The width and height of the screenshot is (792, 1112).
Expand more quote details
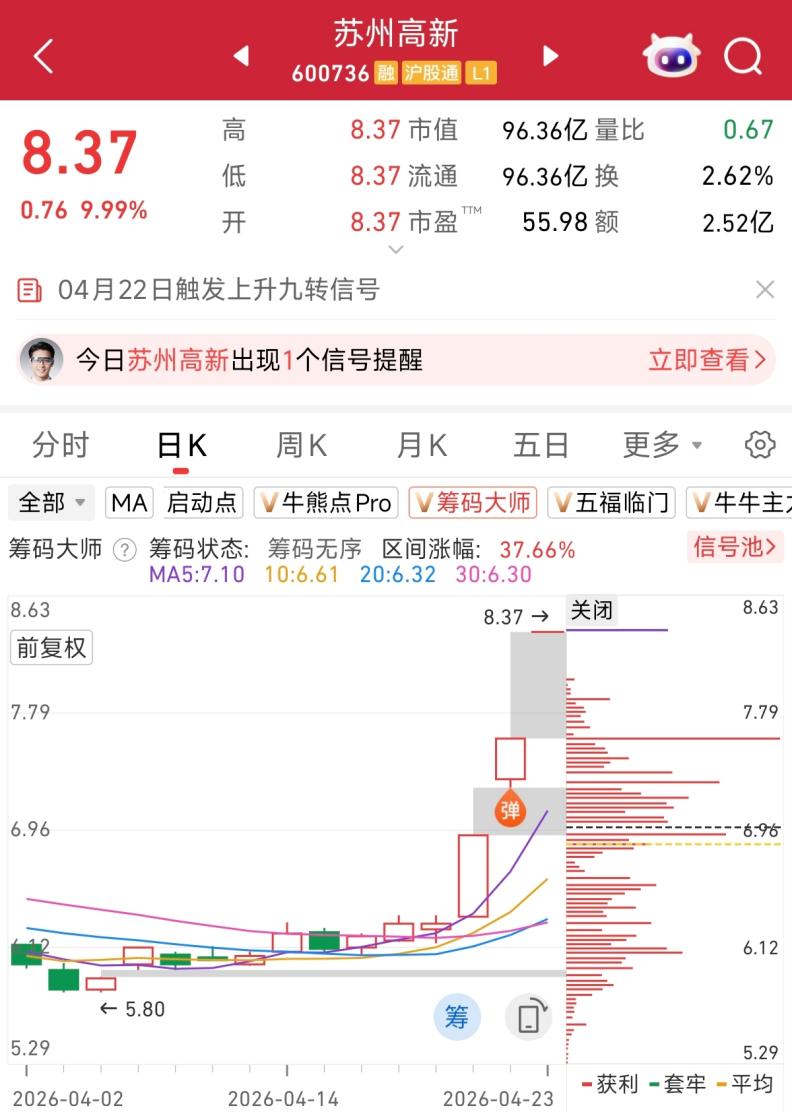396,249
